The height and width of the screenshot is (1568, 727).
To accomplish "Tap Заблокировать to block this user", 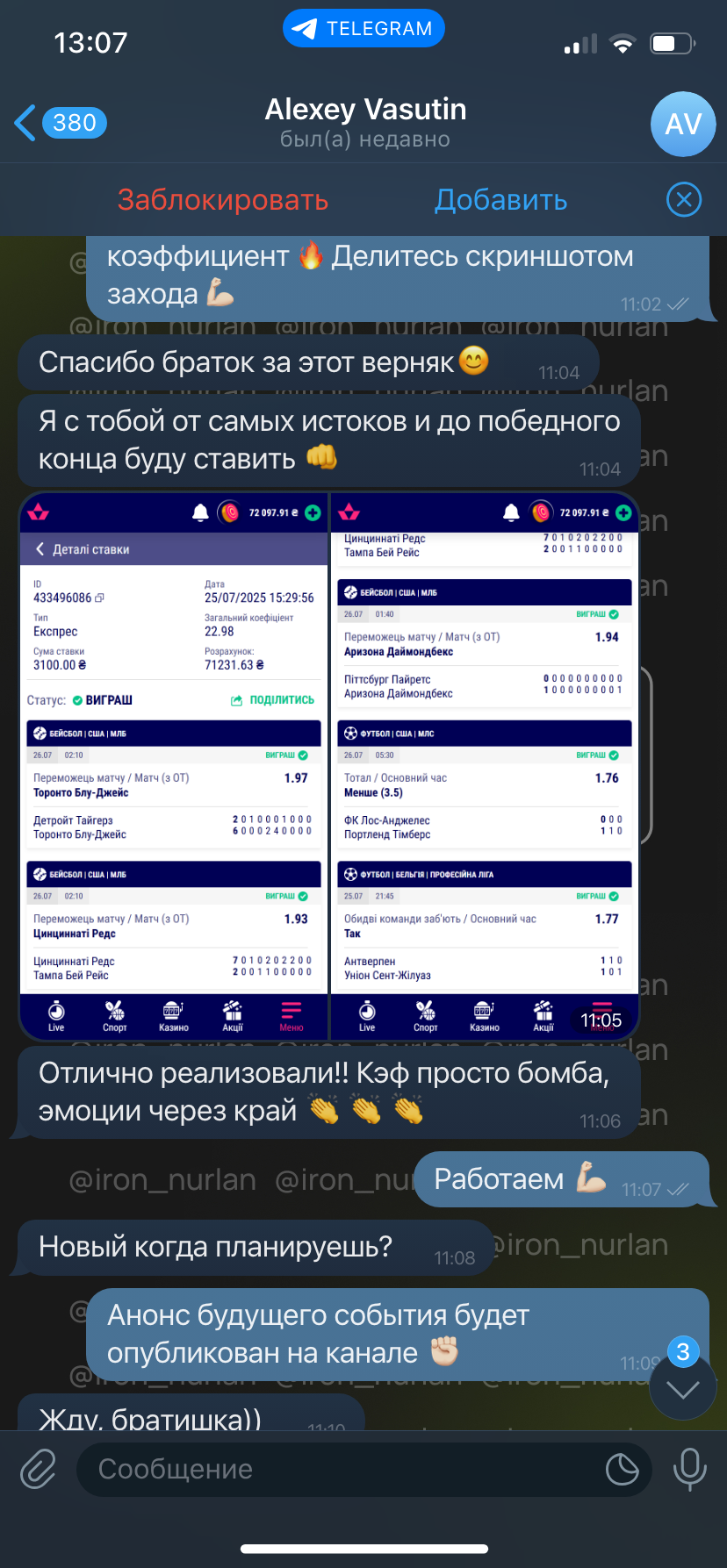I will [x=223, y=200].
